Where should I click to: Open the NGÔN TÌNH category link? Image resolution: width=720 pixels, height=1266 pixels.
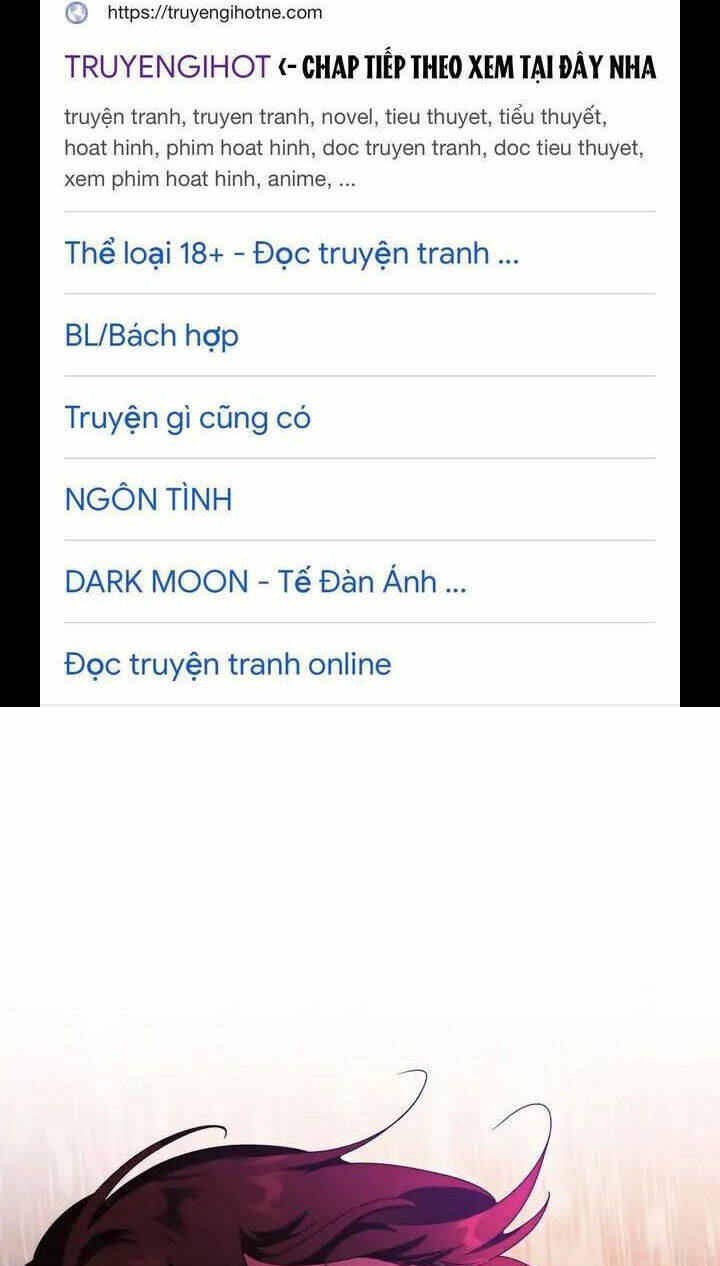click(148, 499)
